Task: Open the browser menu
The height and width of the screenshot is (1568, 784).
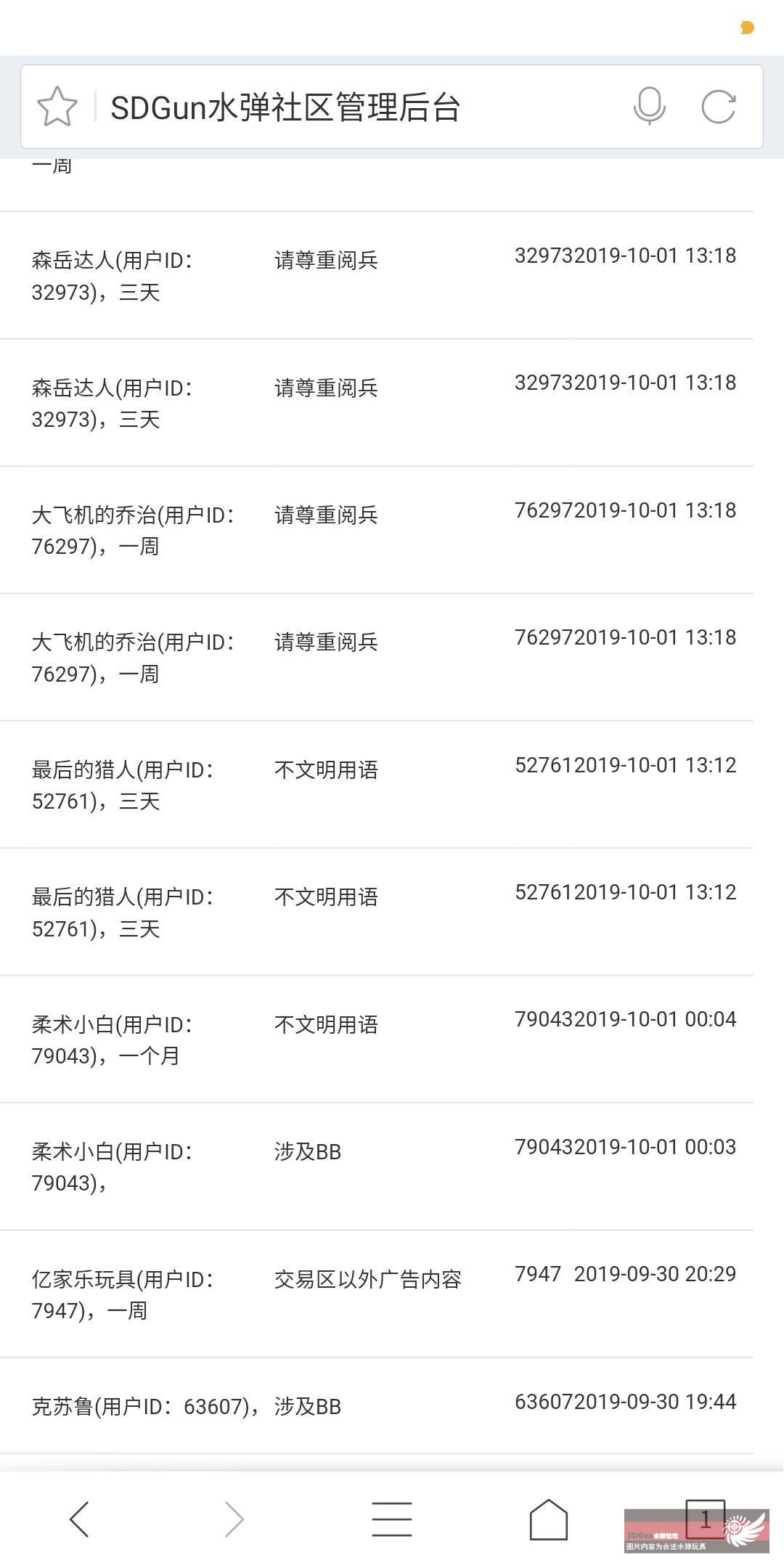Action: point(392,1519)
